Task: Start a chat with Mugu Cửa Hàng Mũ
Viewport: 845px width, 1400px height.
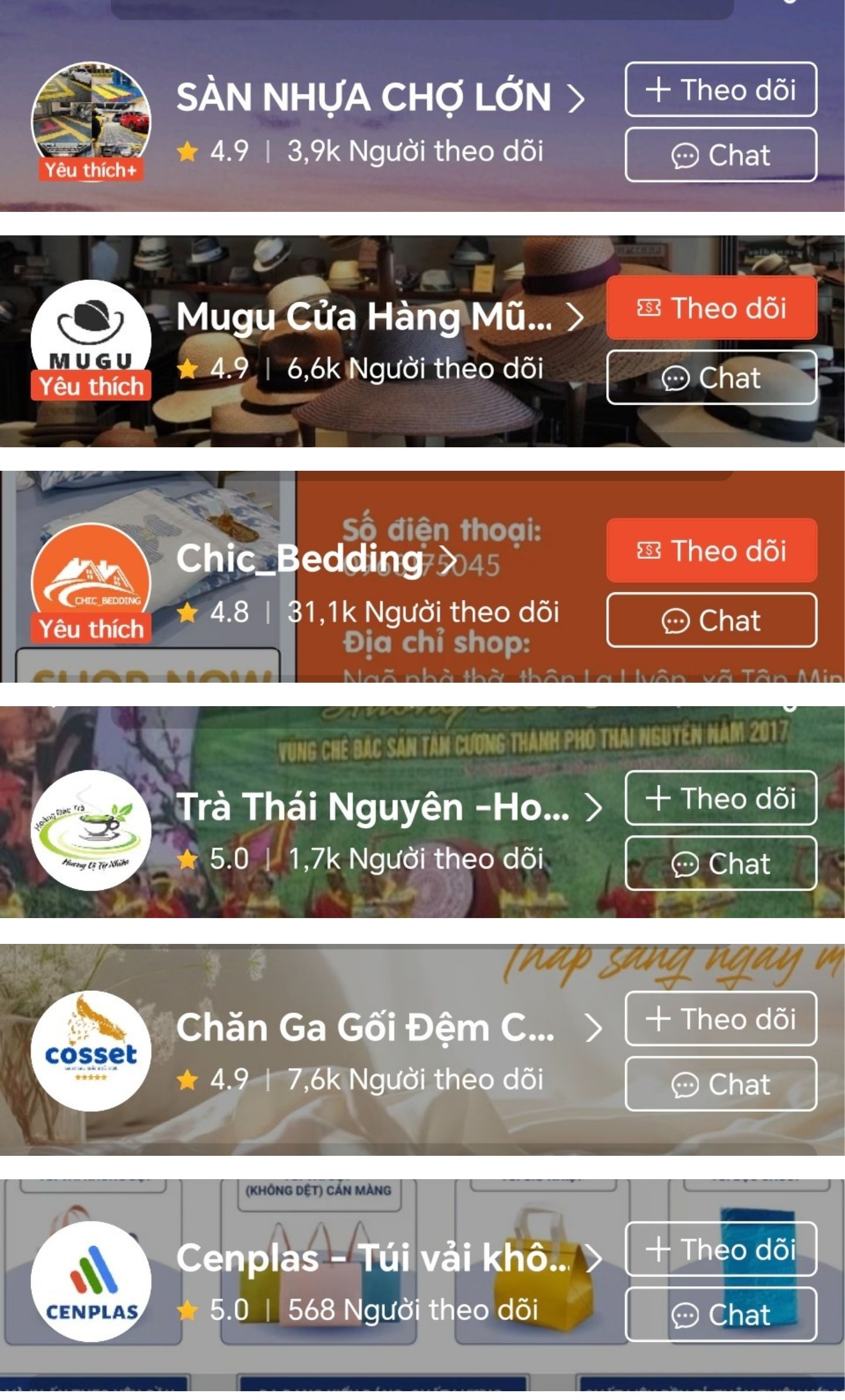Action: pos(711,377)
